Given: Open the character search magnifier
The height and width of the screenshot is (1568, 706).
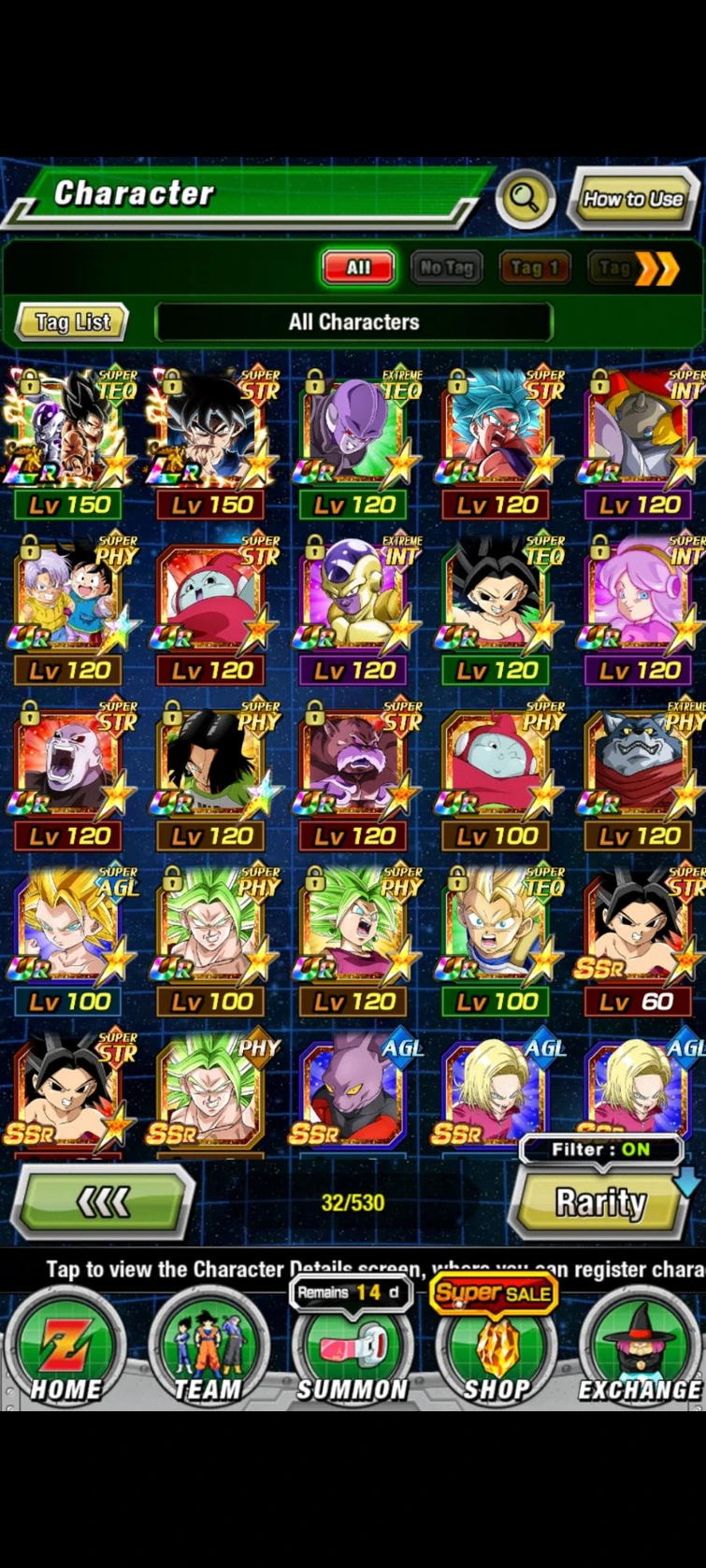Looking at the screenshot, I should coord(525,198).
